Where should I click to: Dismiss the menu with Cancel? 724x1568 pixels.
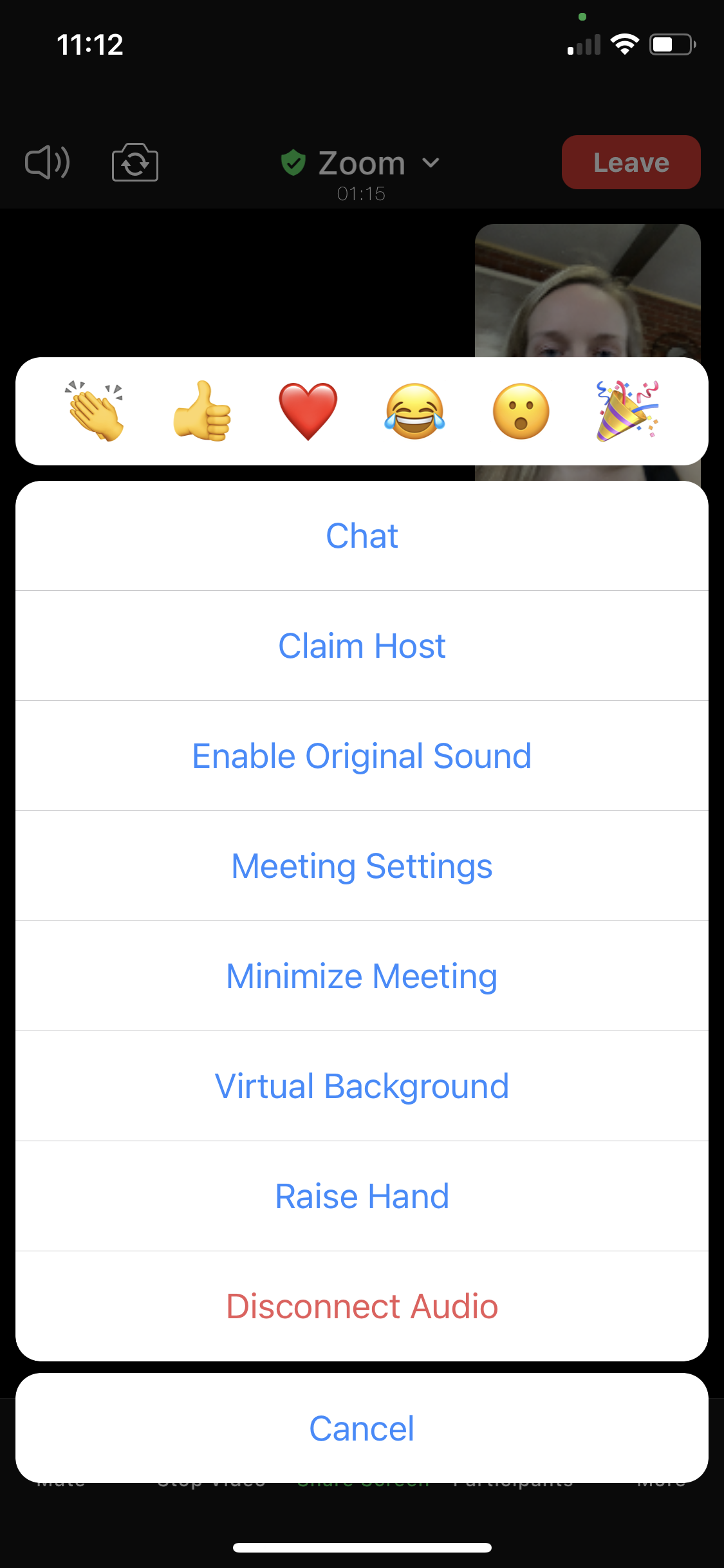point(362,1428)
